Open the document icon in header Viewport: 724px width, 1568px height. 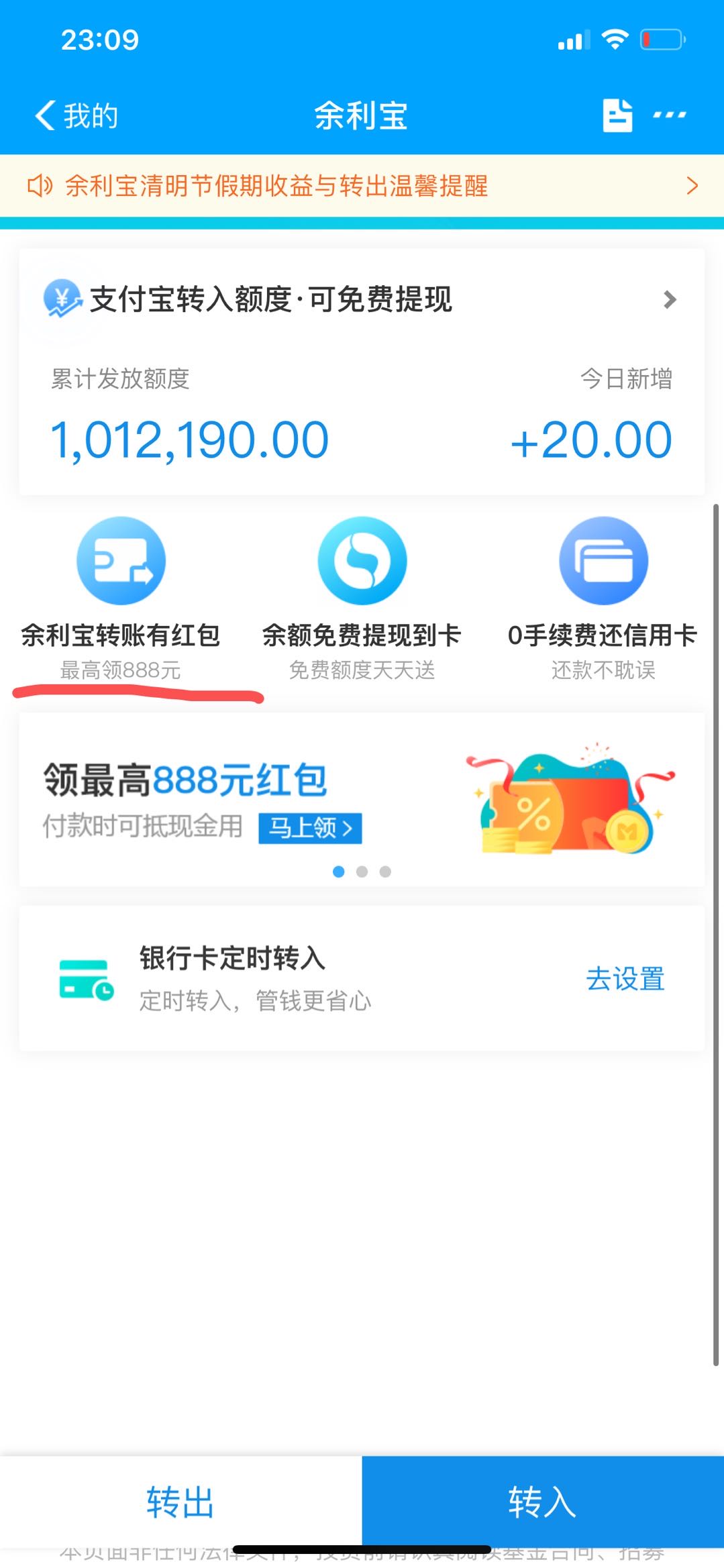pyautogui.click(x=617, y=115)
